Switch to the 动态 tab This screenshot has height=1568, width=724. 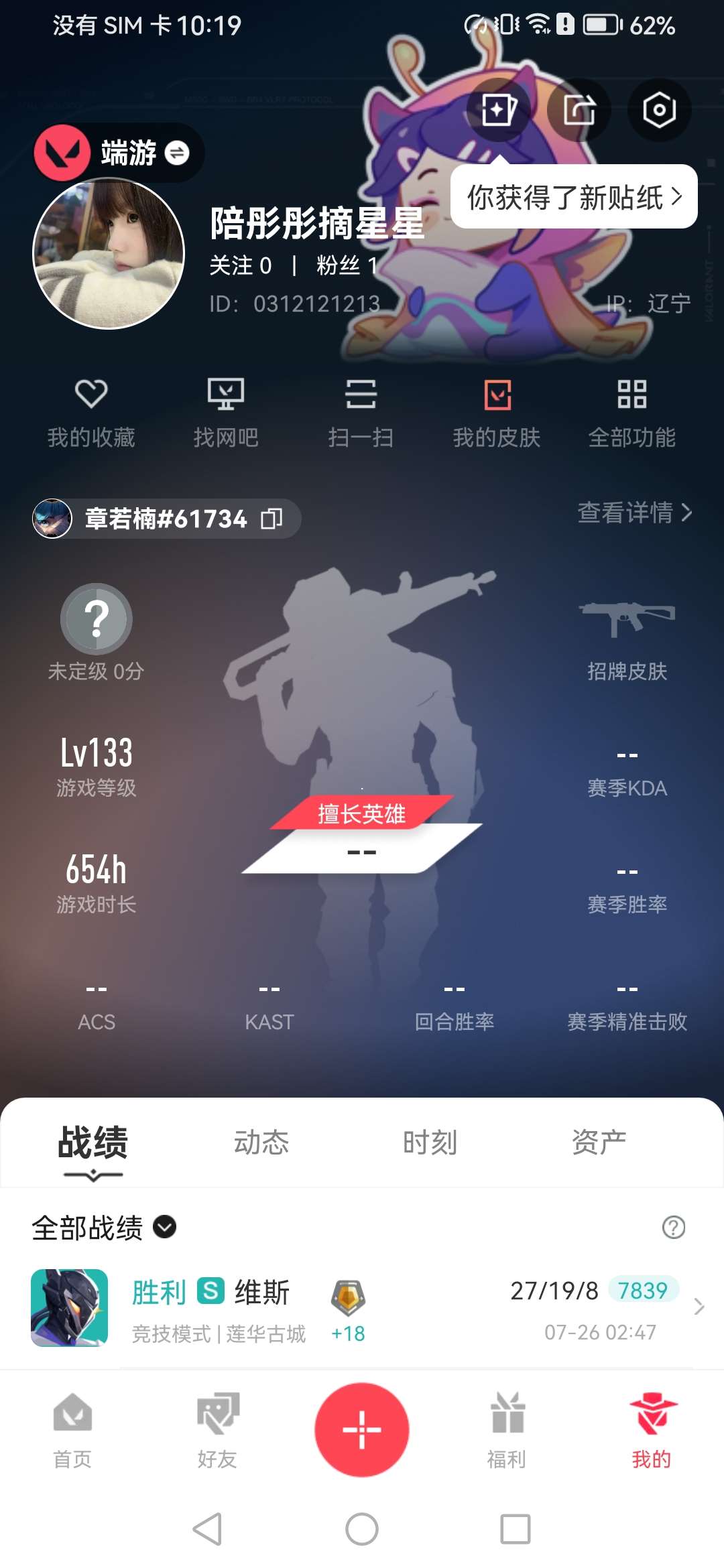click(261, 1142)
